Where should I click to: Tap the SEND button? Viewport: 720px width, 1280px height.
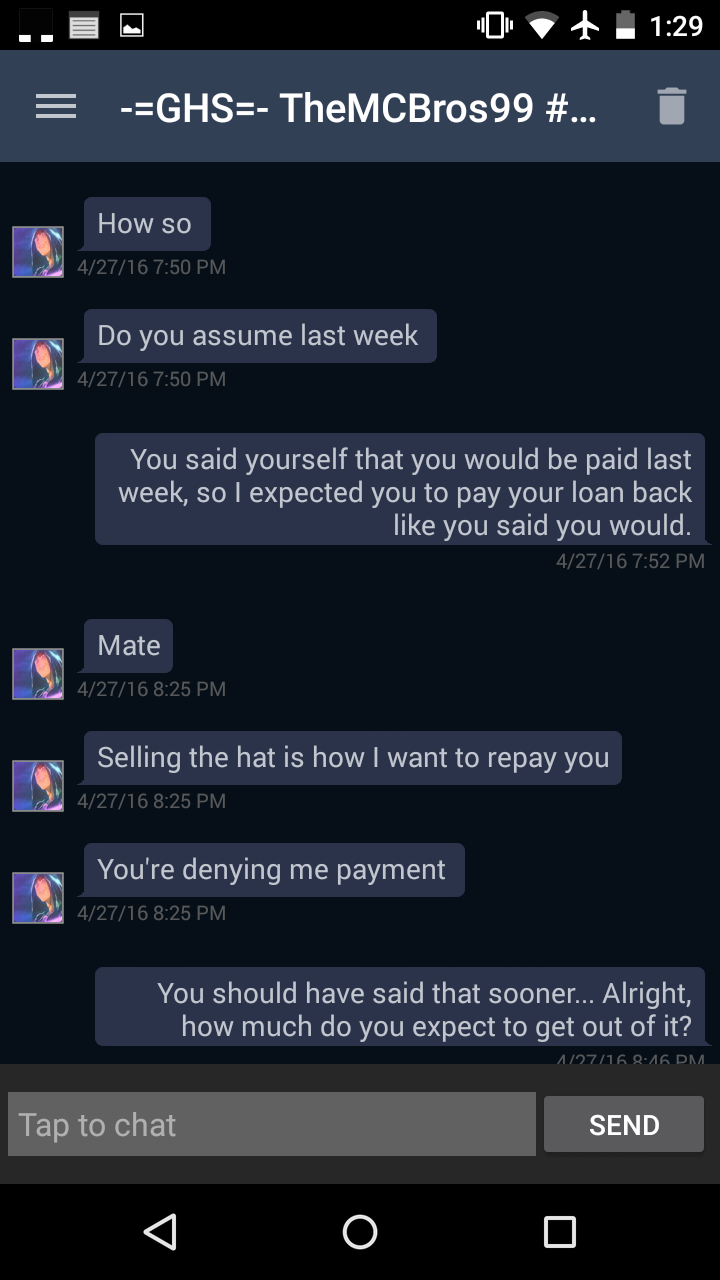click(x=624, y=1125)
